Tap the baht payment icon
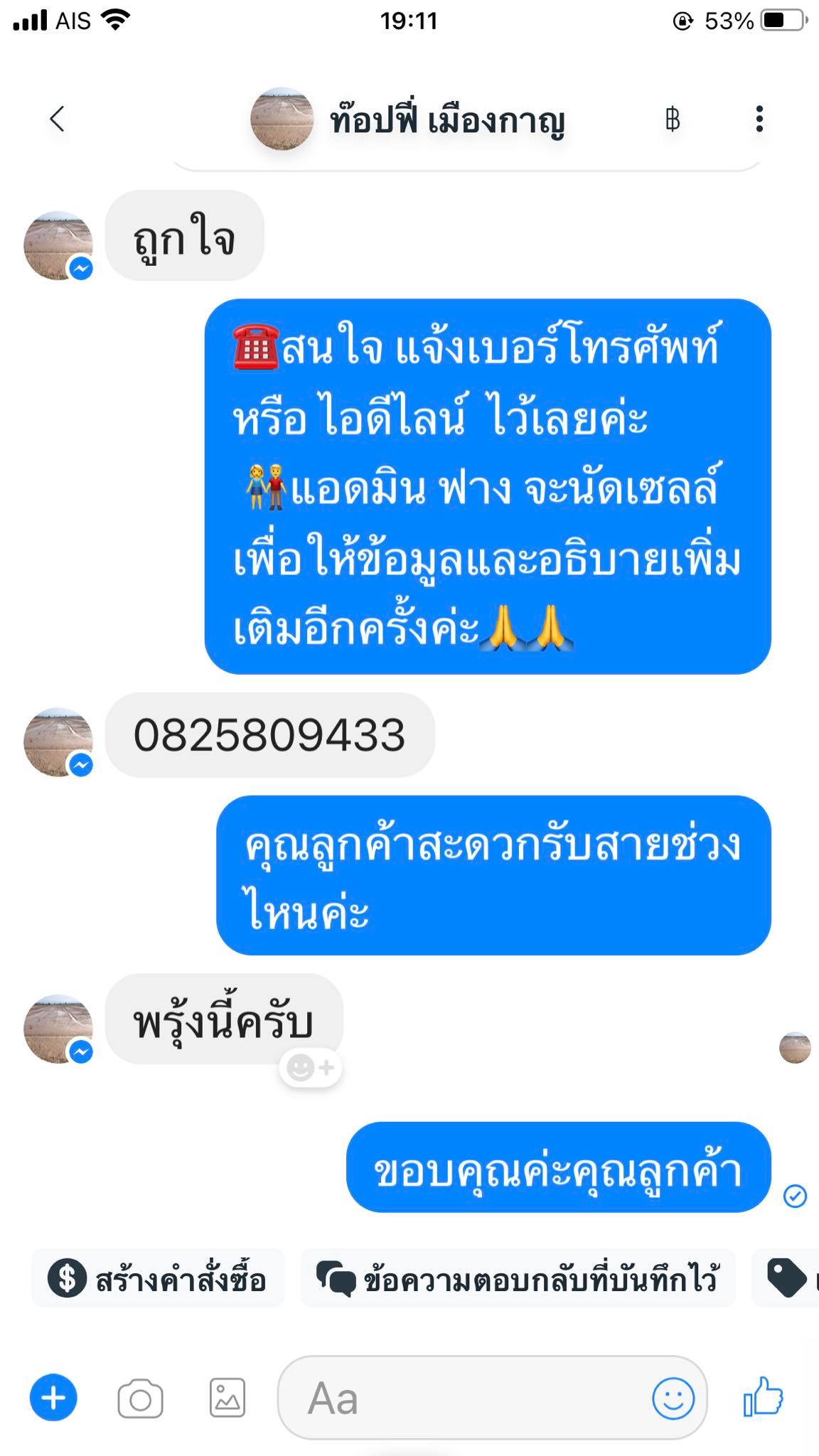This screenshot has width=819, height=1456. pos(673,119)
